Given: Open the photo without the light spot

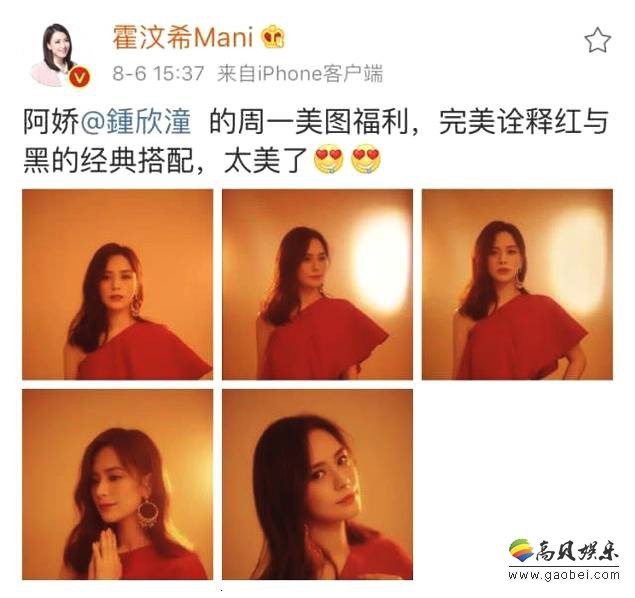Looking at the screenshot, I should coord(117,284).
